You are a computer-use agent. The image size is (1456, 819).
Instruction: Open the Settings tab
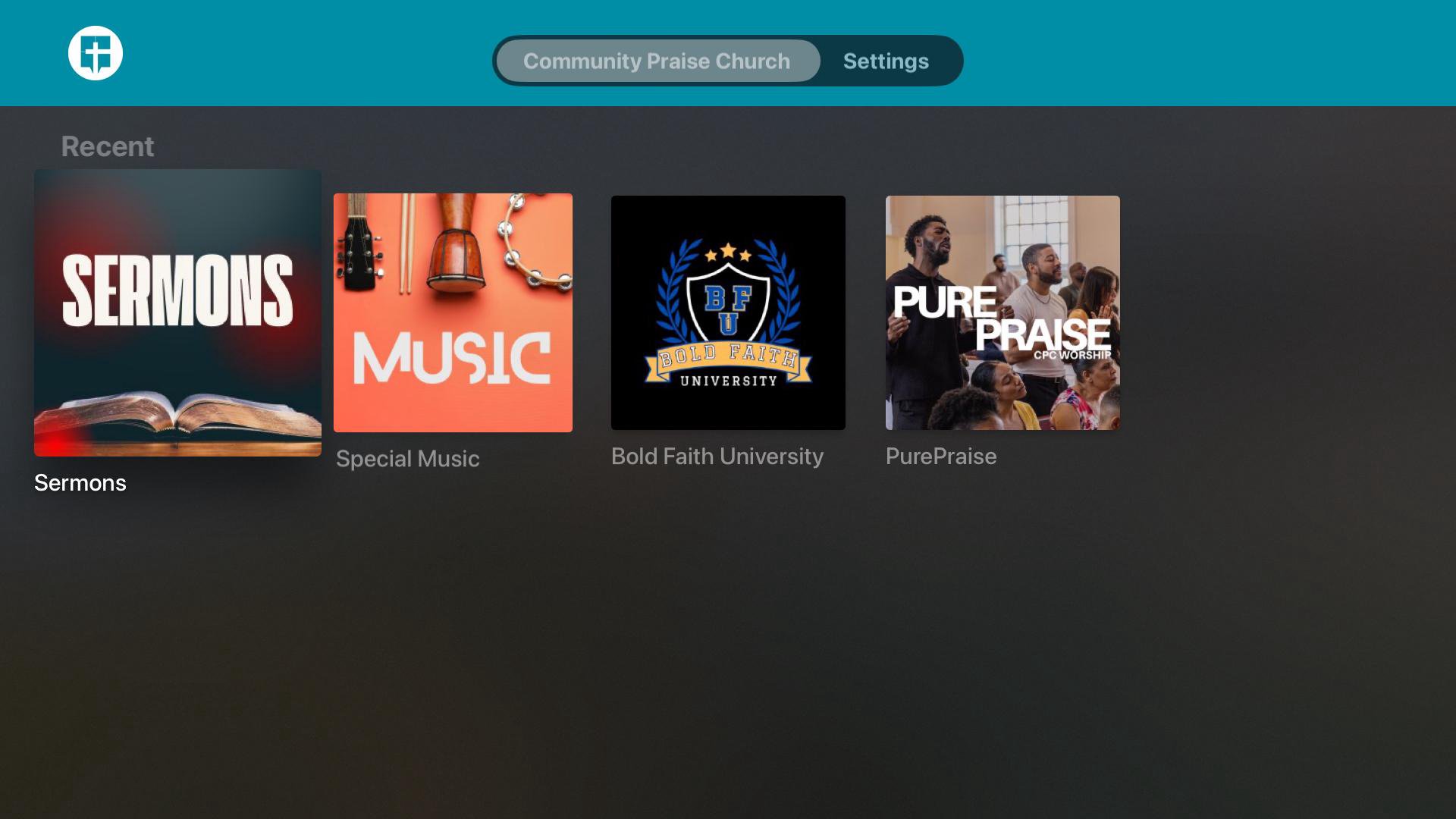click(885, 61)
